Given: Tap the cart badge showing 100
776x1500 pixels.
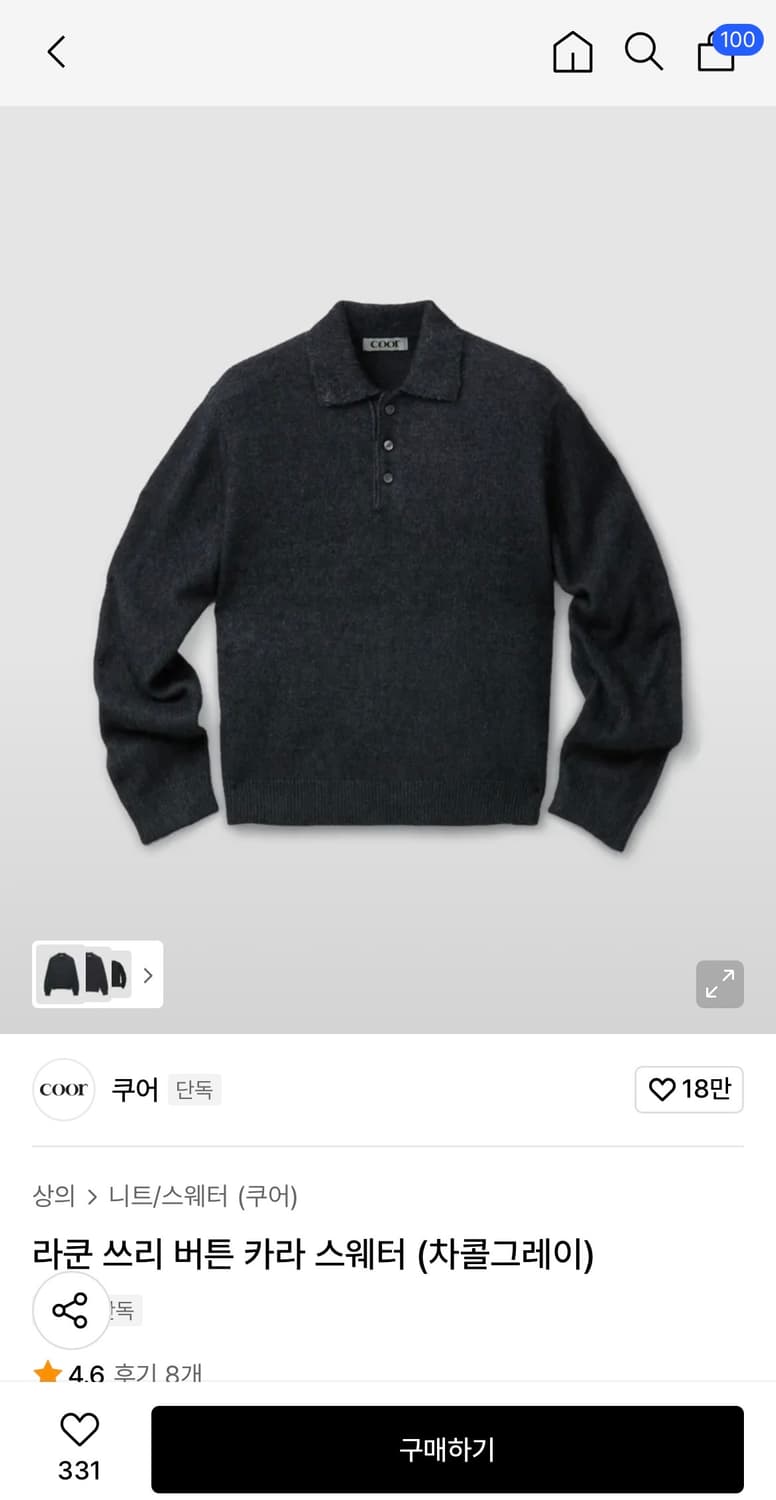Looking at the screenshot, I should point(737,40).
